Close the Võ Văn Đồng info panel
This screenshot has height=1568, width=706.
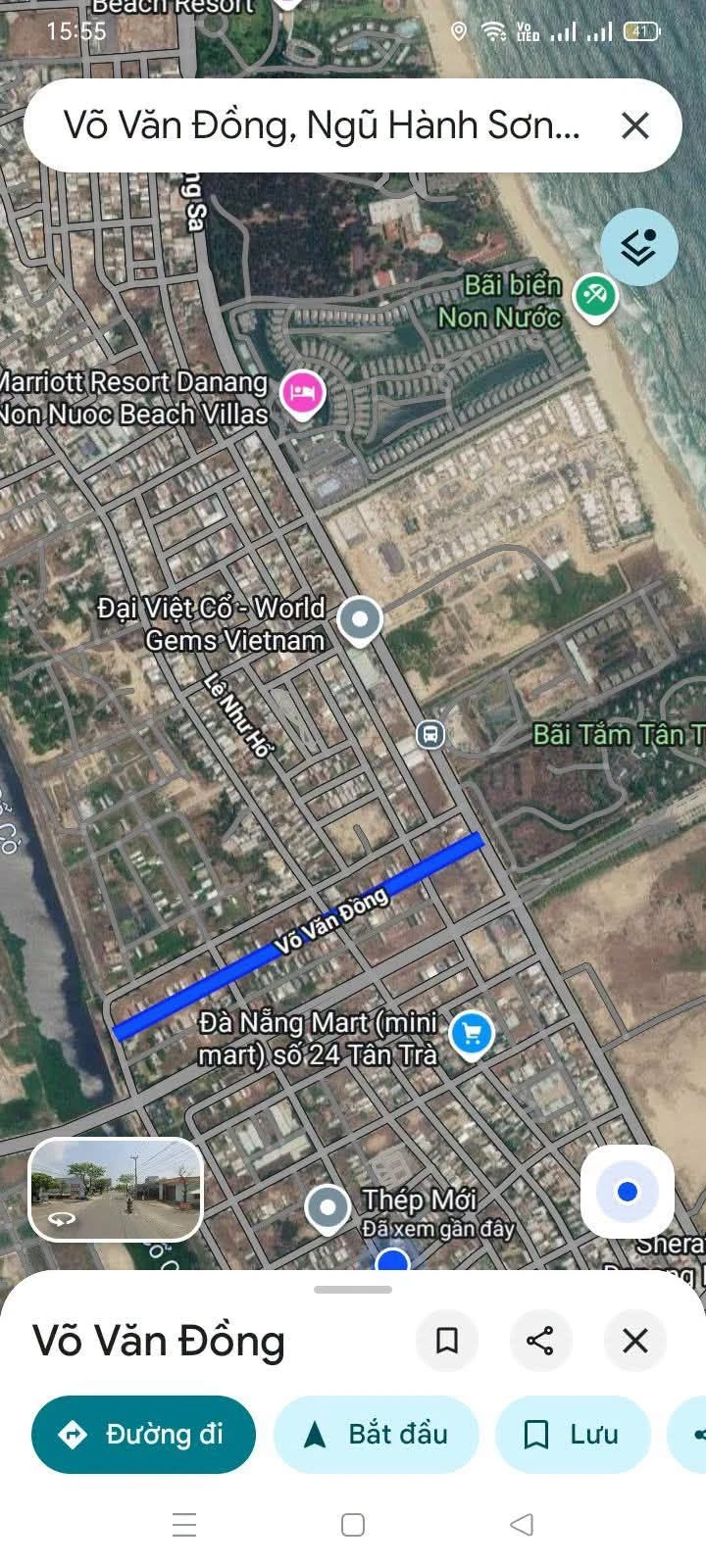635,1340
